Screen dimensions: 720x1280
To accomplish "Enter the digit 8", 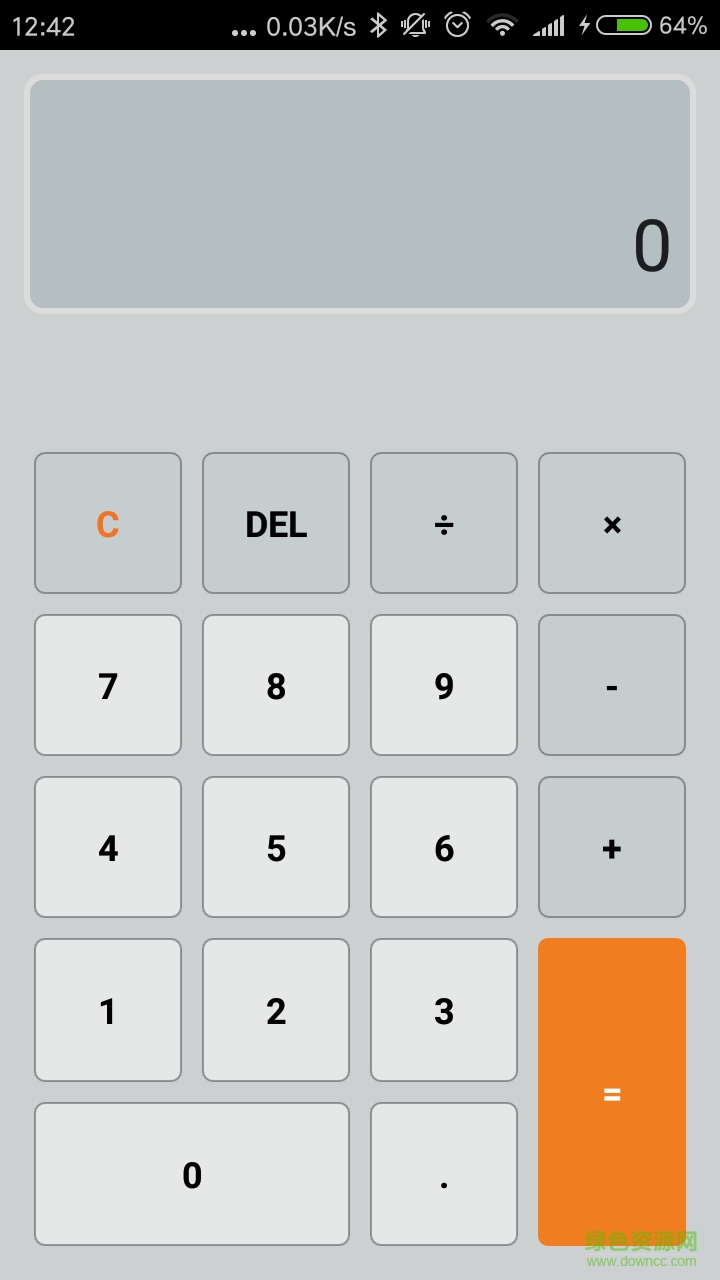I will [x=276, y=685].
